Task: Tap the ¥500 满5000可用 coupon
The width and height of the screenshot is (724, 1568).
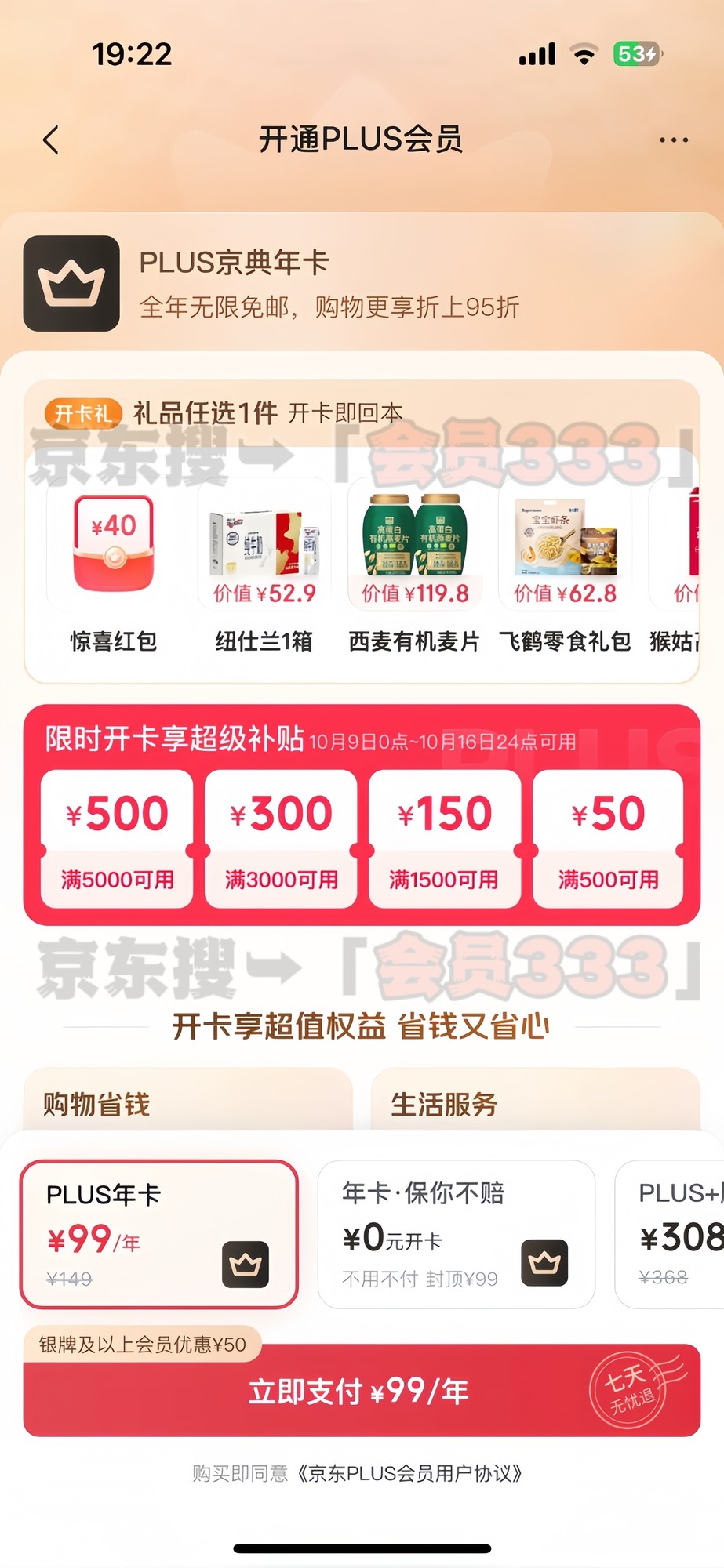Action: pos(117,839)
